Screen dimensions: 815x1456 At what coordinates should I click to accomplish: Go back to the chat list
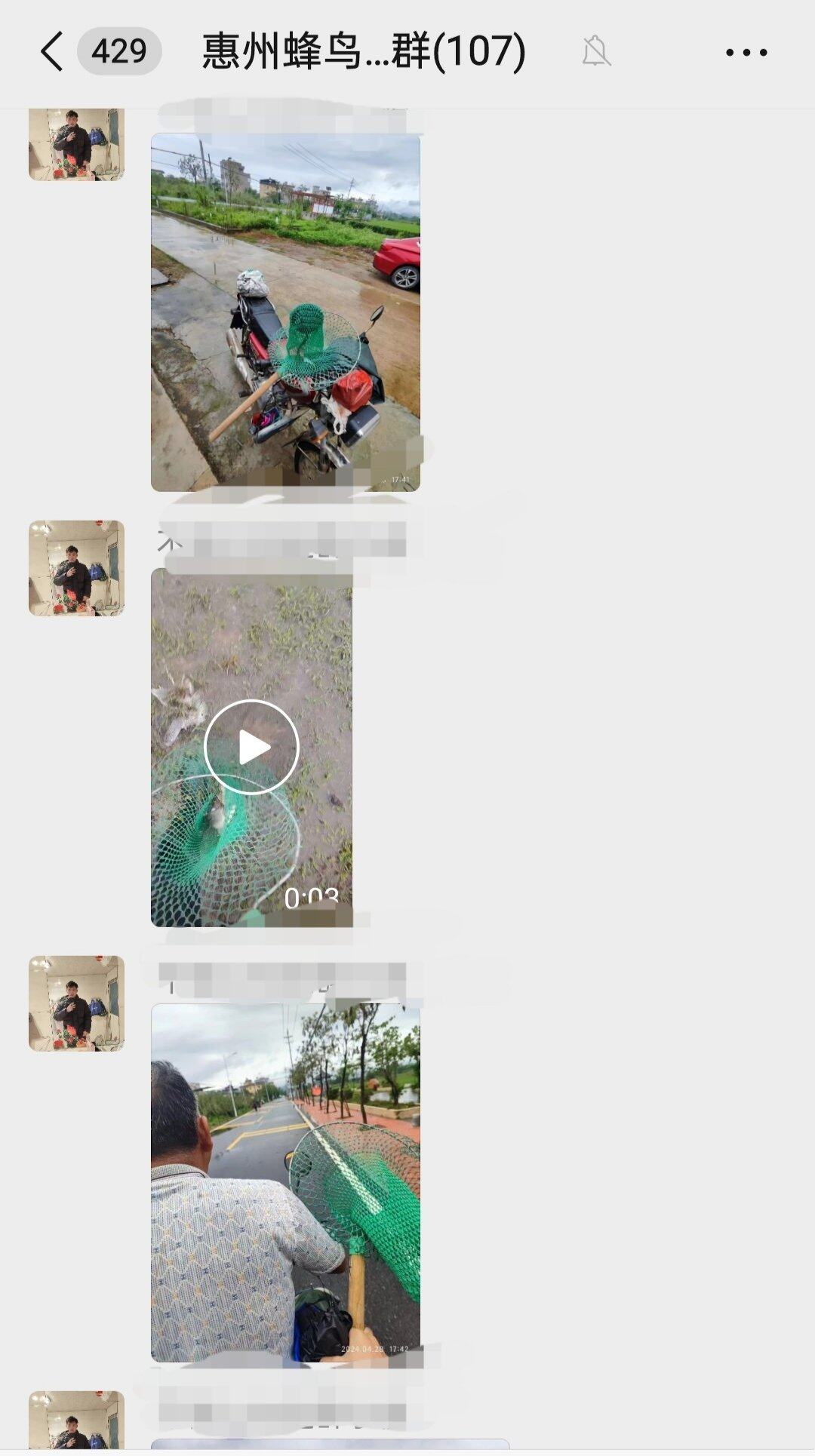pos(51,51)
